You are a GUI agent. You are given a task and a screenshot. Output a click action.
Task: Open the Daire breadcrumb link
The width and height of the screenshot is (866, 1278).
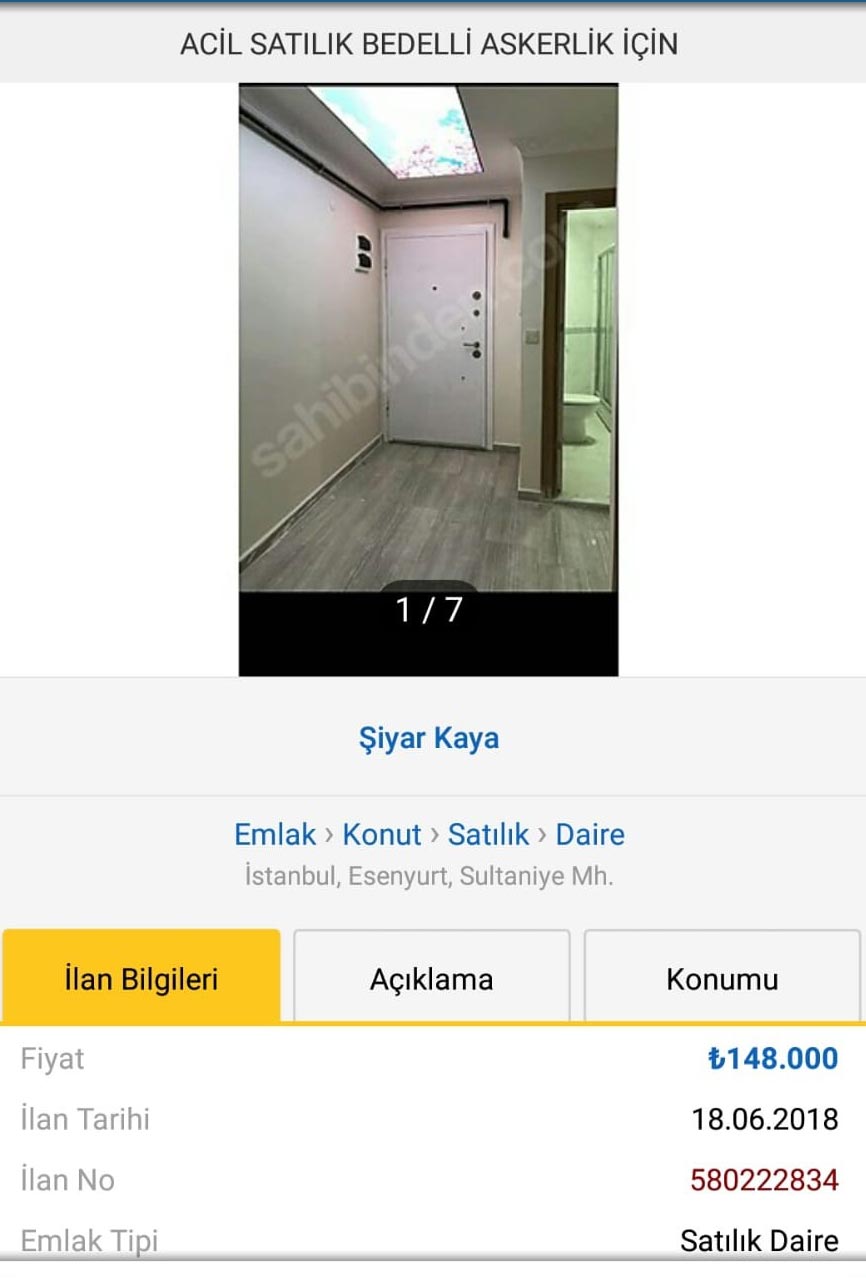click(x=590, y=834)
